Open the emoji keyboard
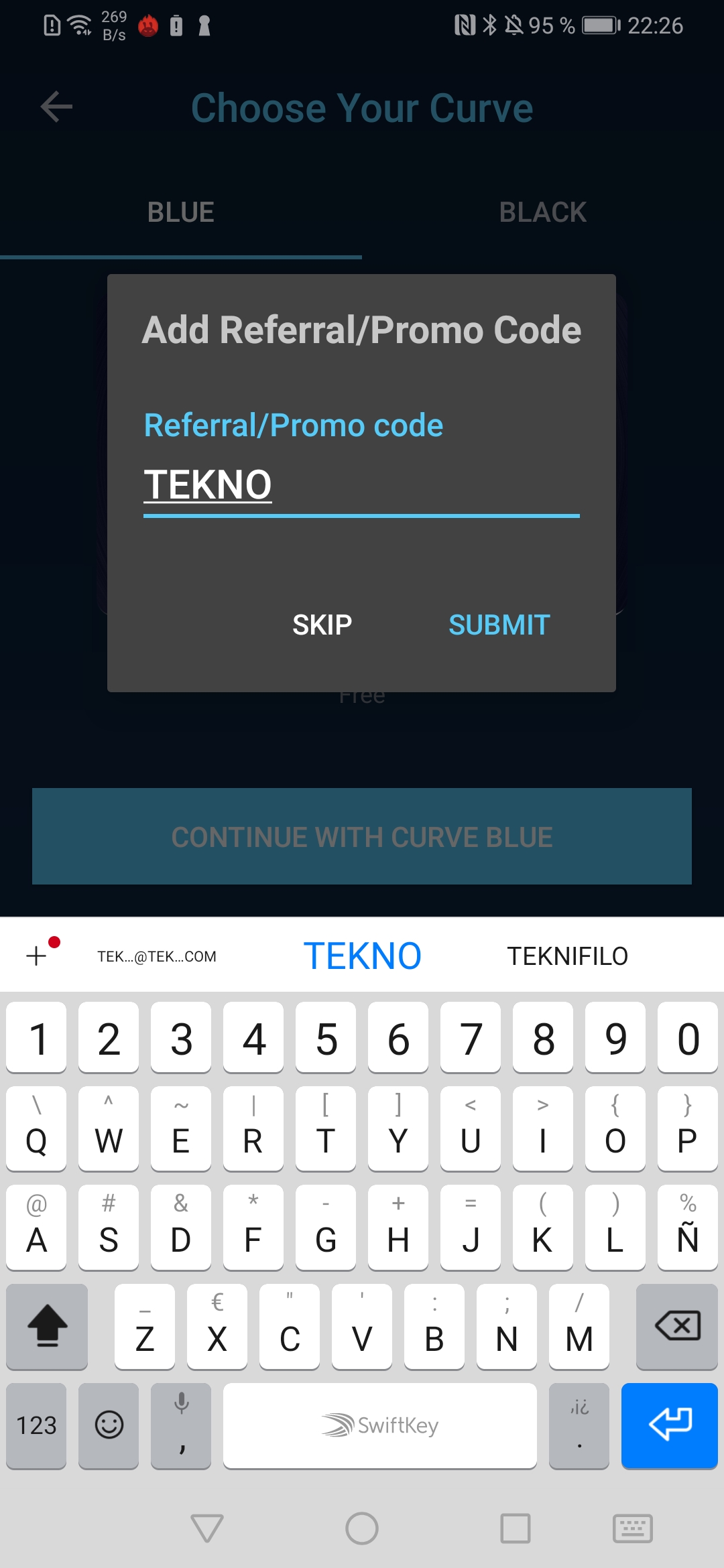This screenshot has width=724, height=1568. pos(109,1425)
